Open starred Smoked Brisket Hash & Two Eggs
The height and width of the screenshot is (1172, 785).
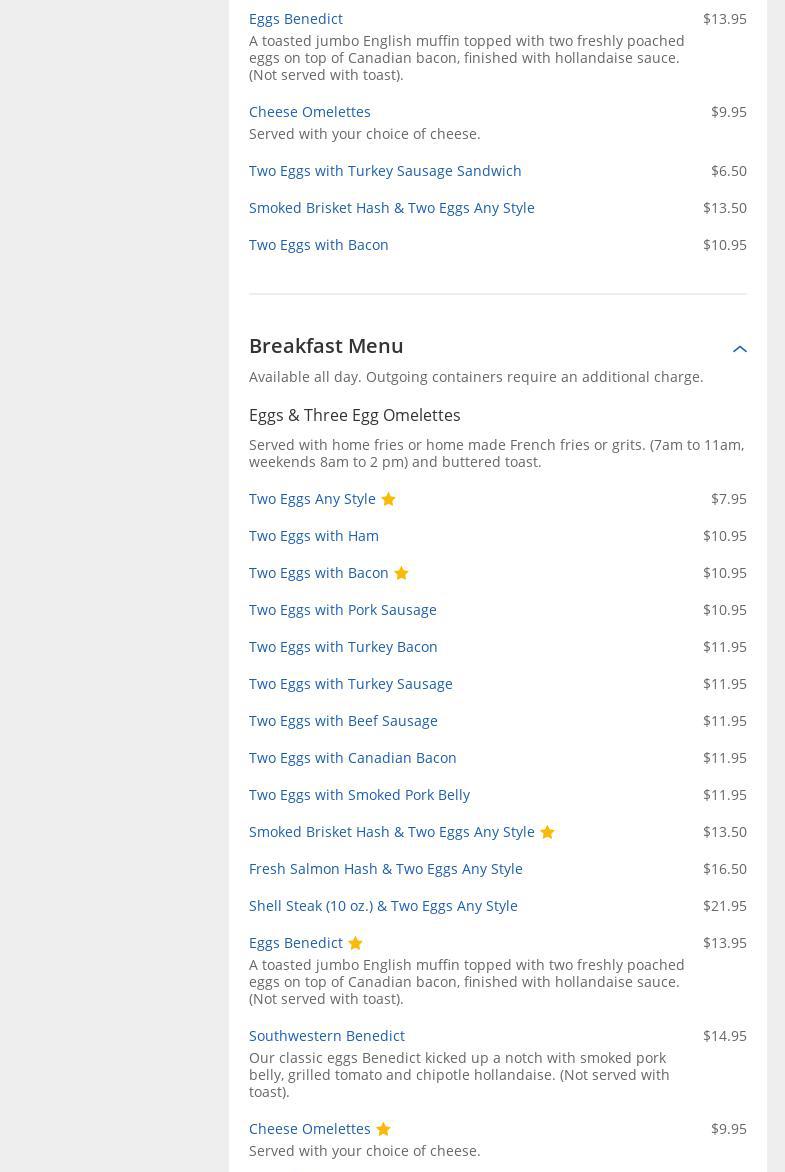(391, 832)
